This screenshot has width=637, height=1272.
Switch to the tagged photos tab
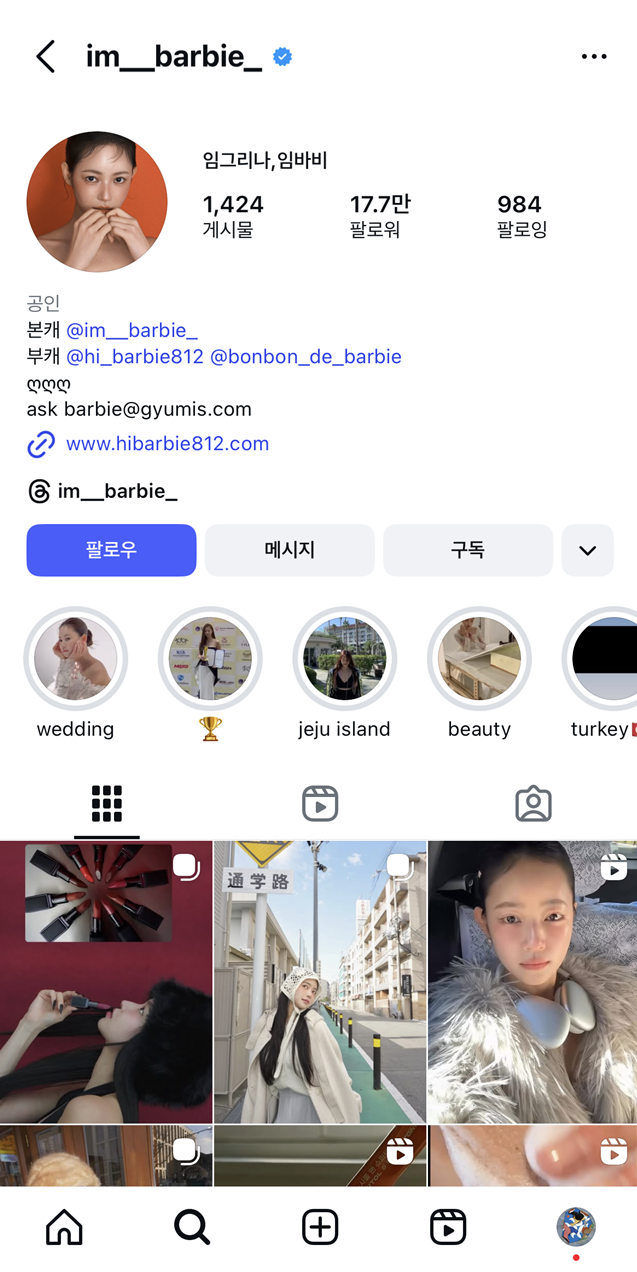coord(533,803)
